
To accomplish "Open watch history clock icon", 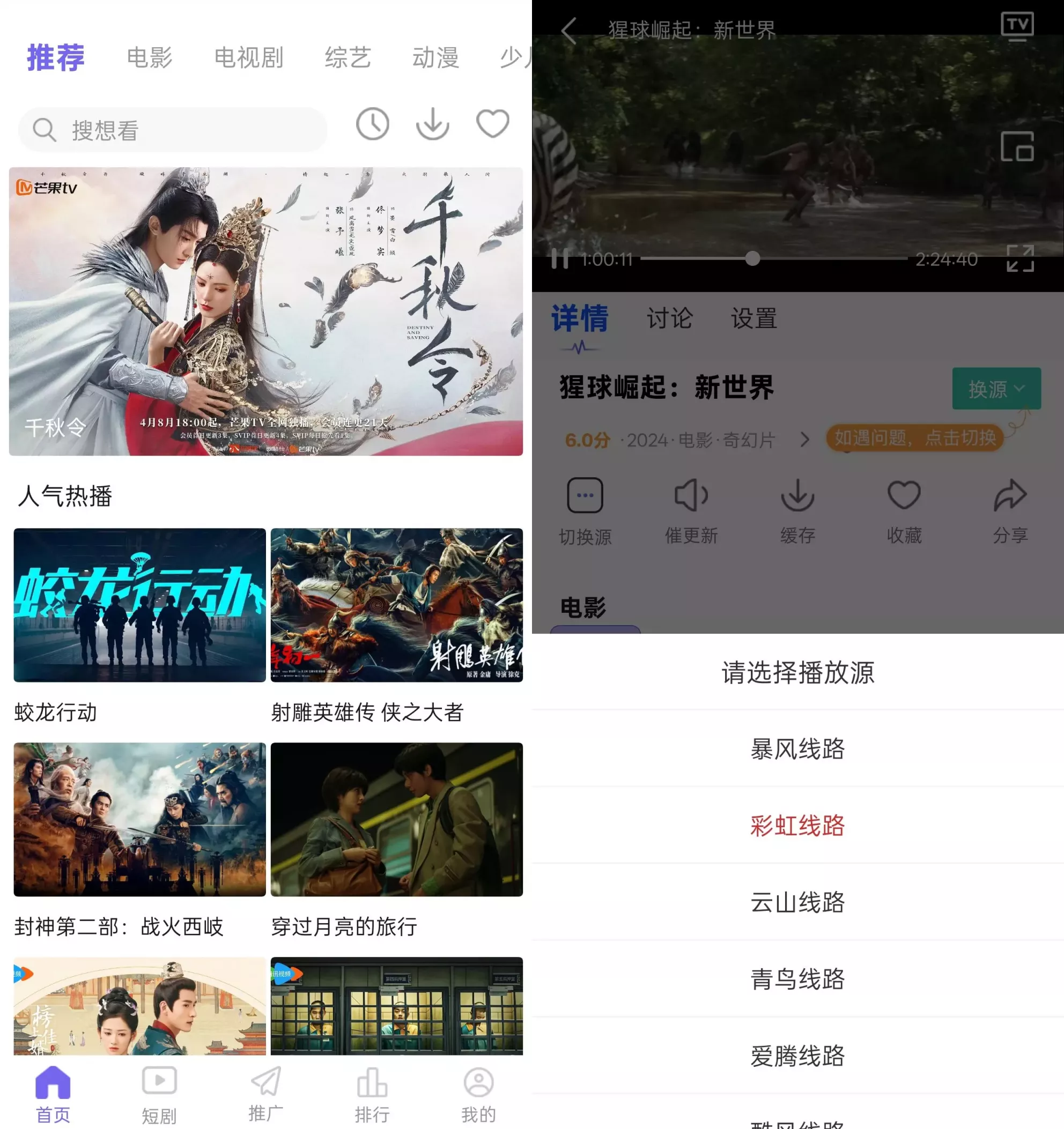I will 373,124.
